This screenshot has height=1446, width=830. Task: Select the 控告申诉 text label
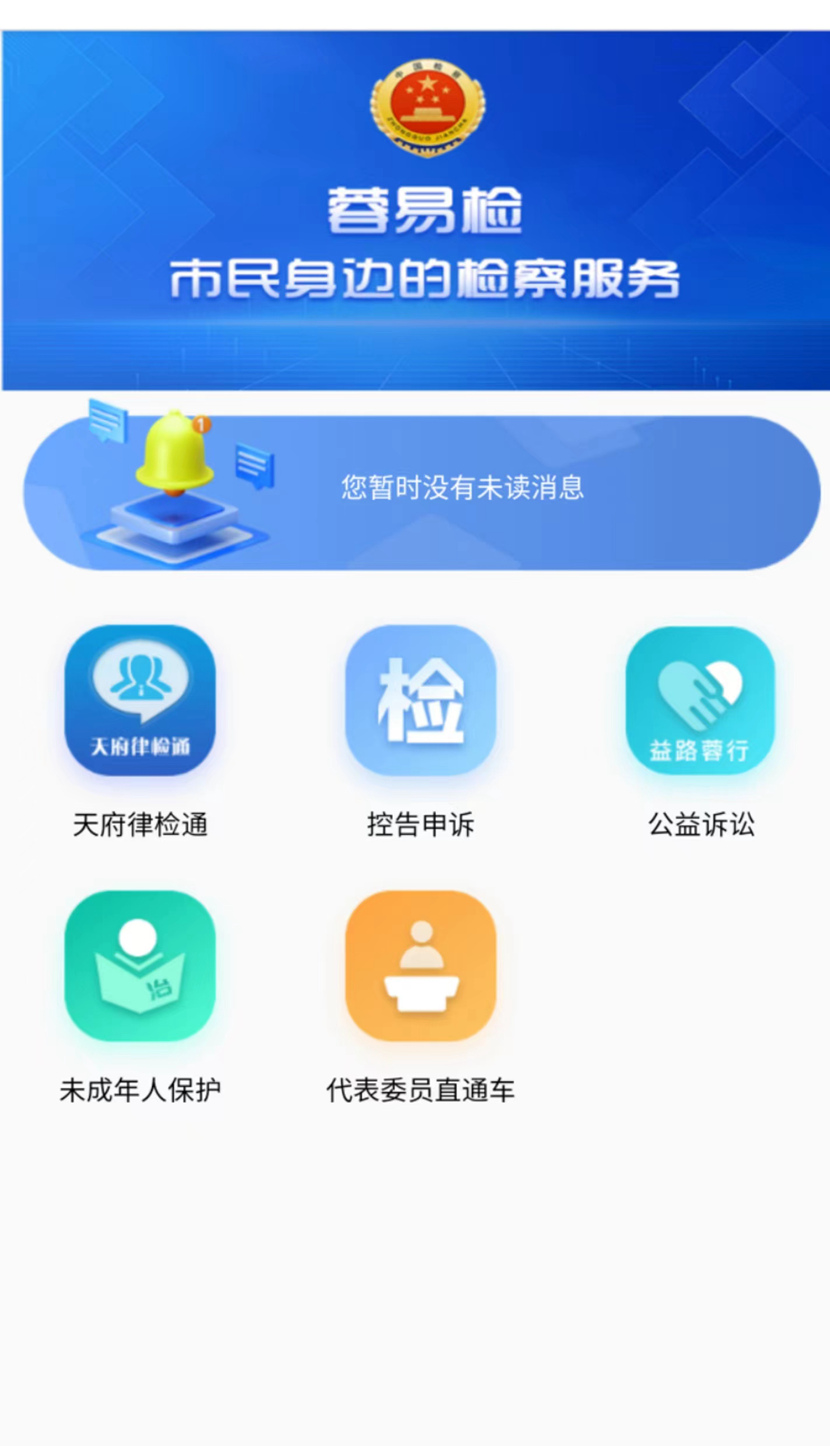420,824
